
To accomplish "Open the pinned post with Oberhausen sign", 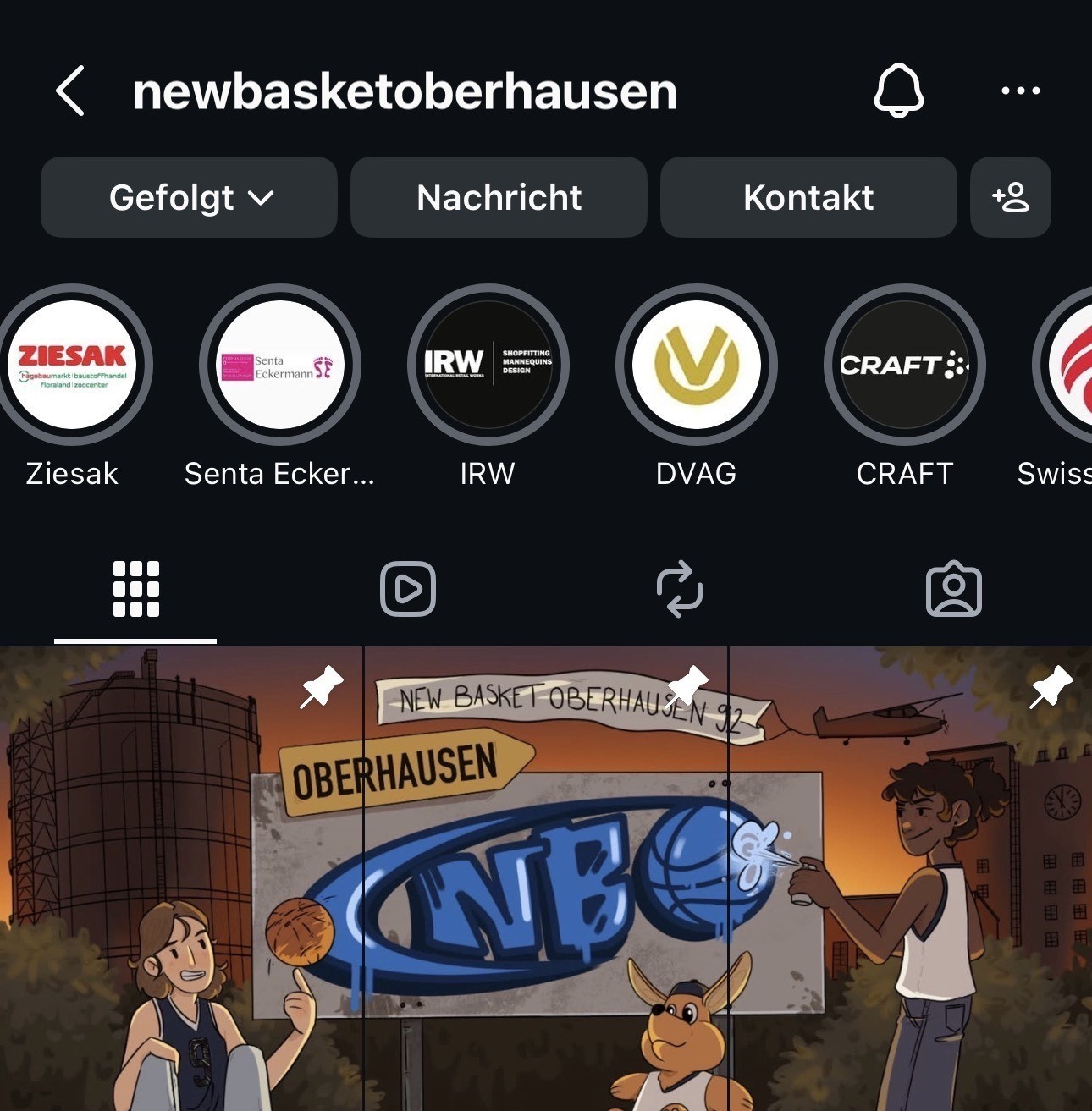I will click(181, 880).
